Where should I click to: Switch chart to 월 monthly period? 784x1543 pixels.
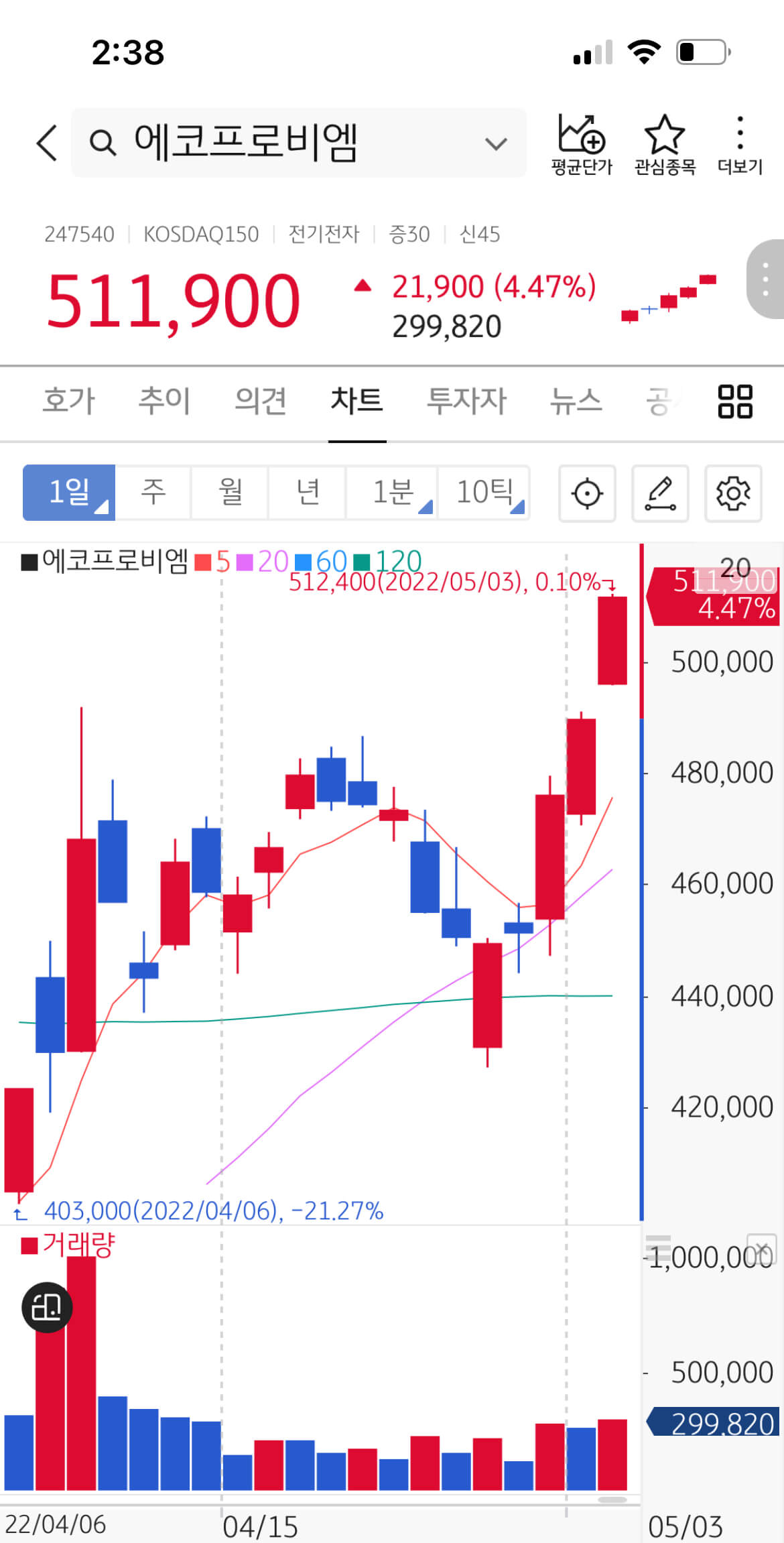(231, 493)
